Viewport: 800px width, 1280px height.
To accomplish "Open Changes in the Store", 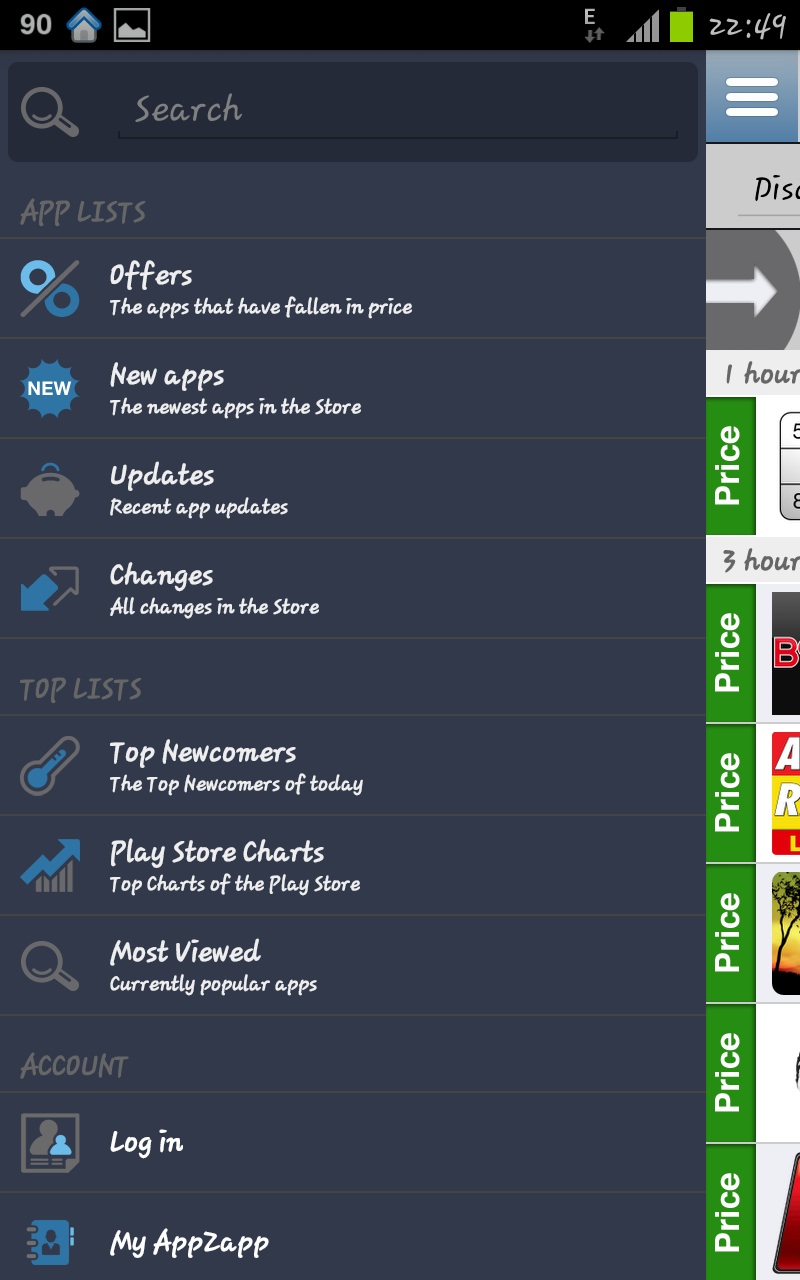I will pos(350,589).
